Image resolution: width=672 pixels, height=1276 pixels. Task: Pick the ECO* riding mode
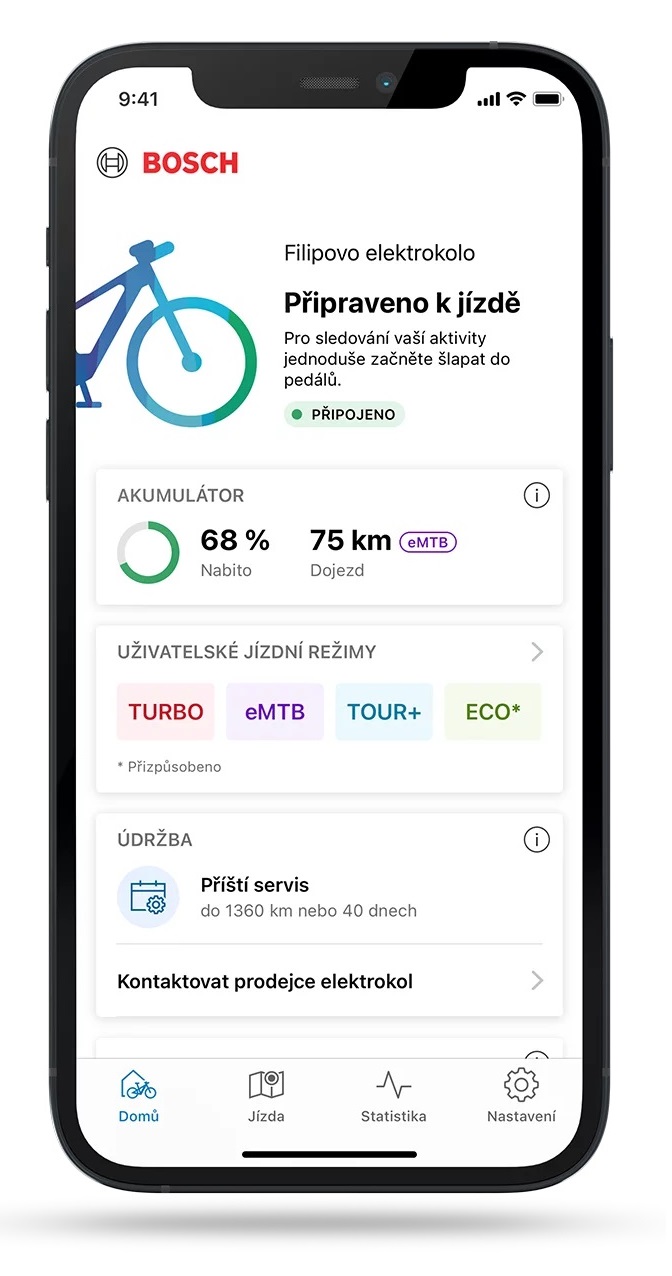(493, 712)
